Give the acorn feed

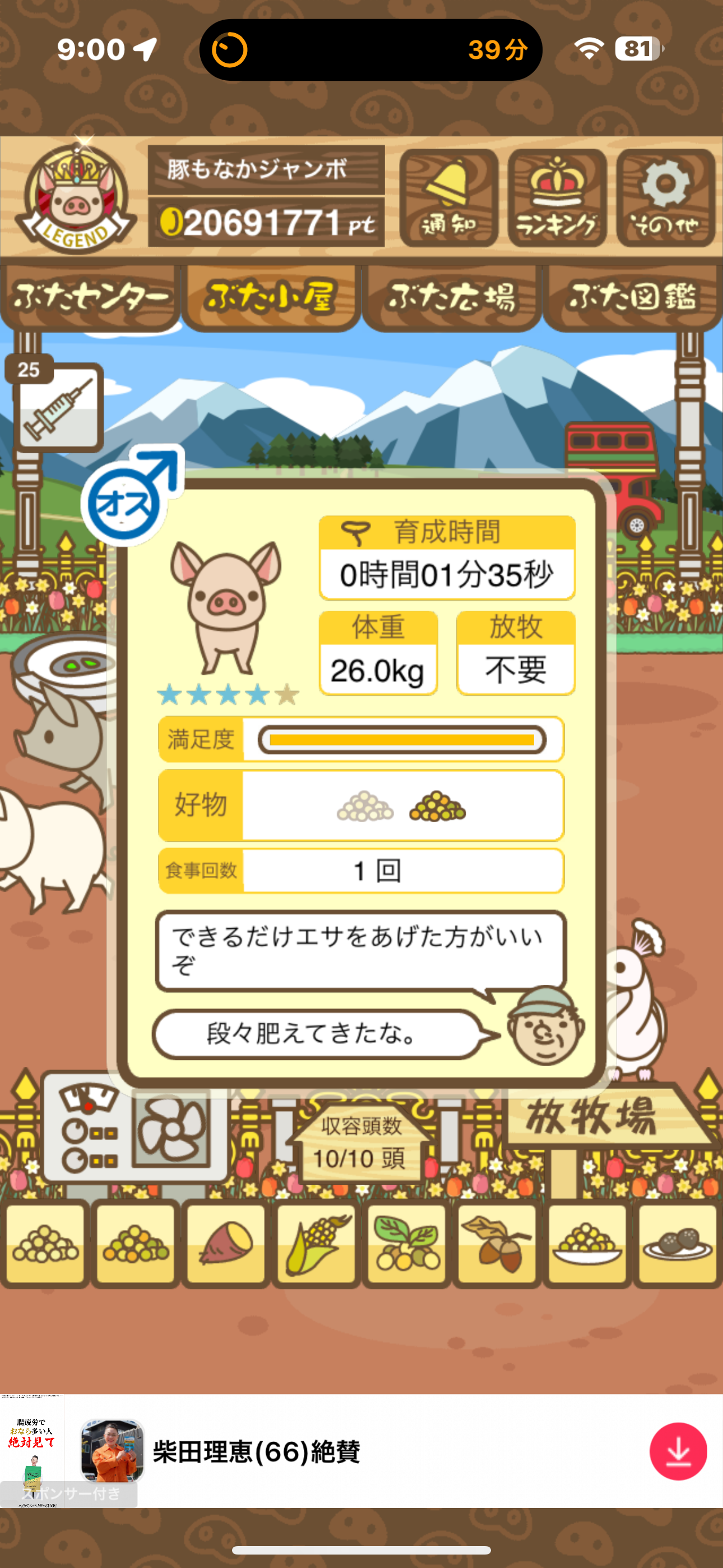click(x=497, y=1244)
